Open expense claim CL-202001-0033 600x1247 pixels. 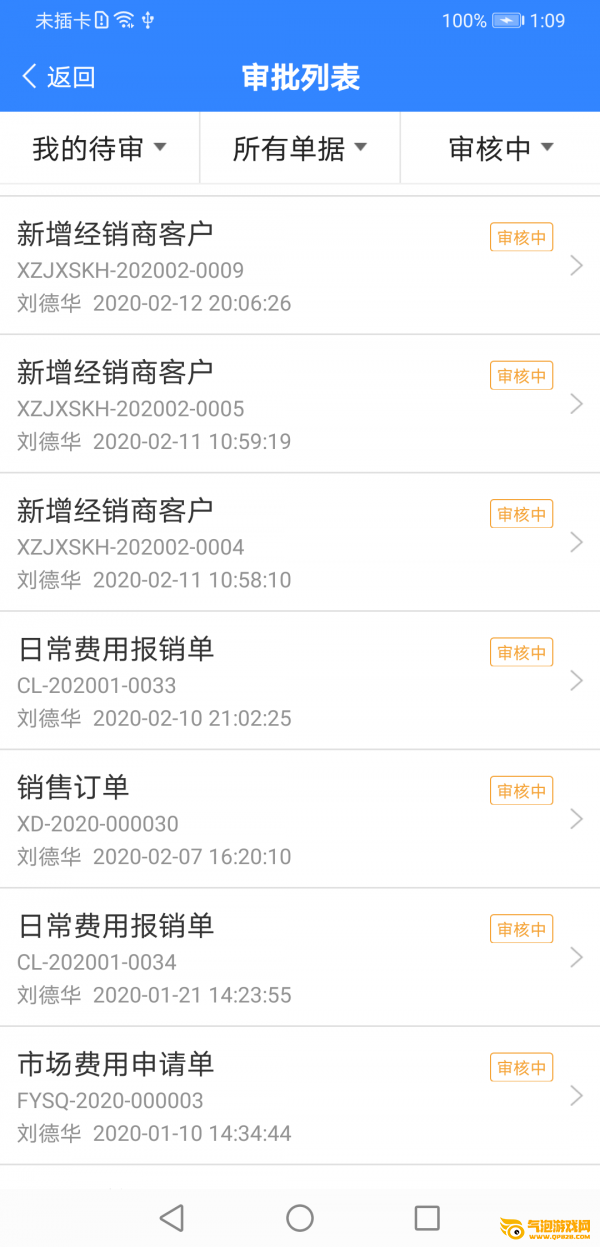tap(300, 680)
